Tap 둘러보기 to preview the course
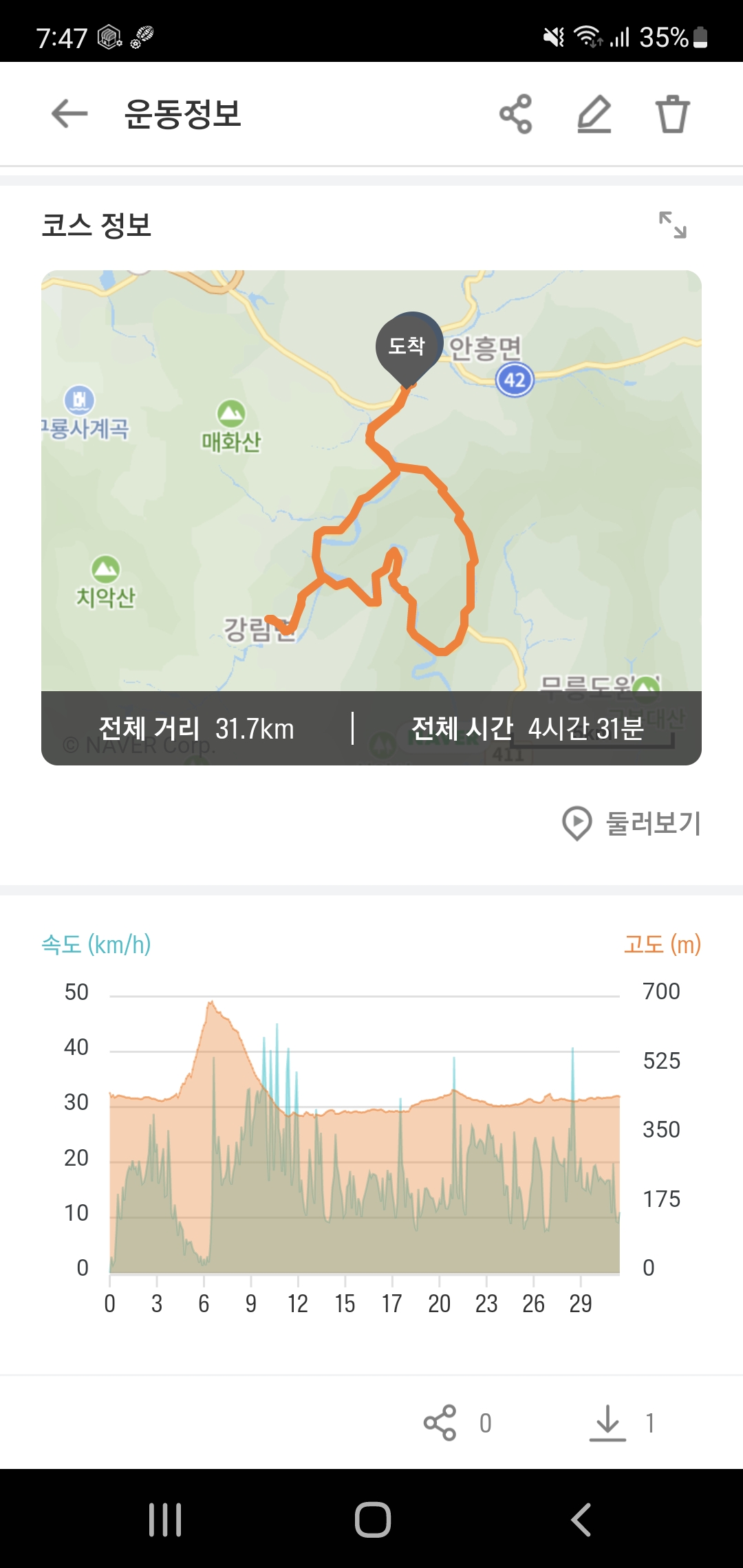 pos(632,823)
